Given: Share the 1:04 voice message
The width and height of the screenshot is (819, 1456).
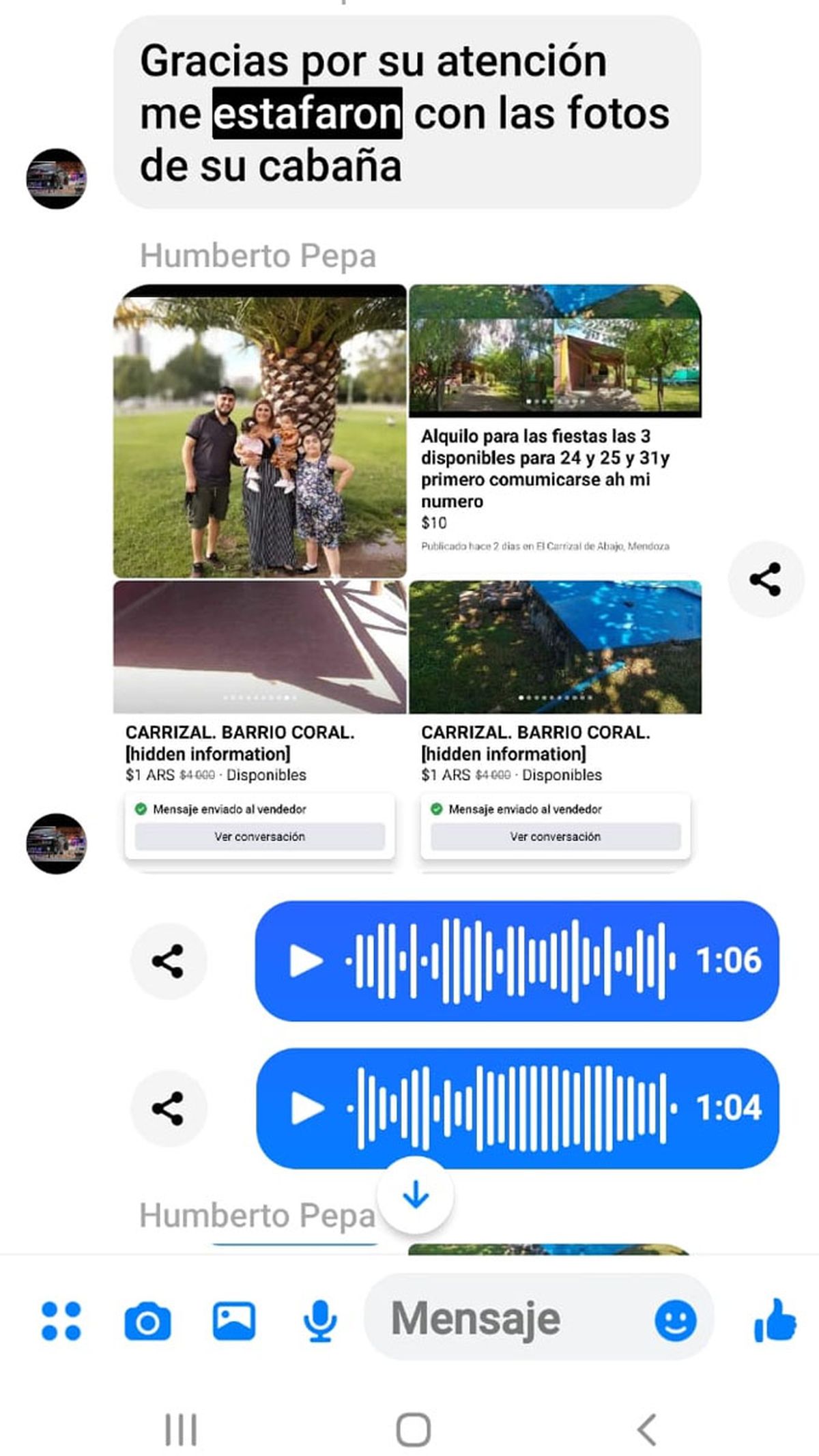Looking at the screenshot, I should (168, 1108).
